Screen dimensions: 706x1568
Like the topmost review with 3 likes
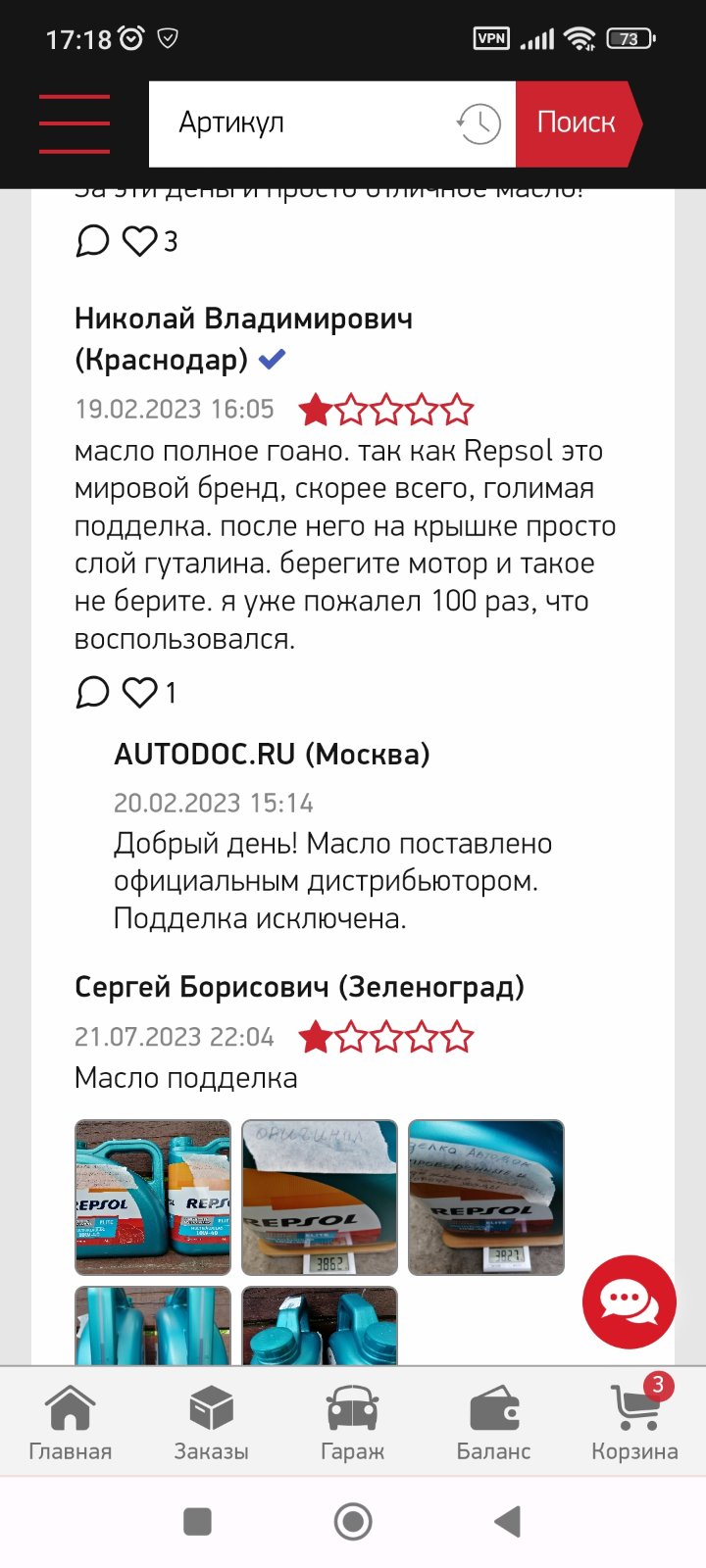139,240
